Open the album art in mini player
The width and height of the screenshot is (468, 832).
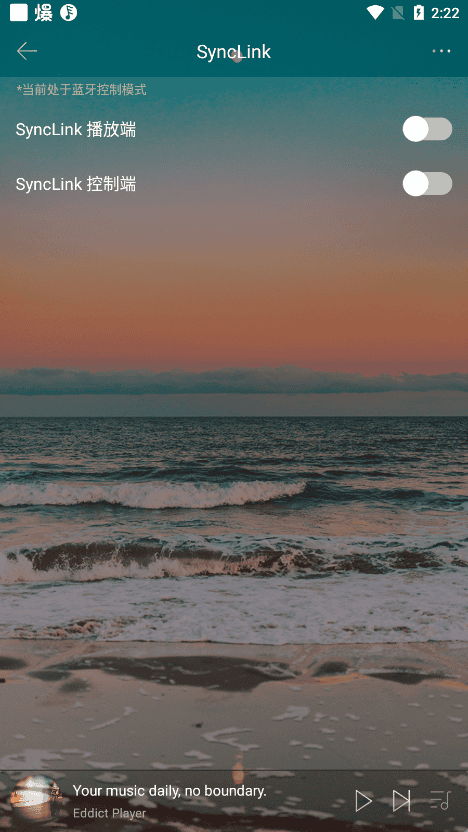pos(36,800)
